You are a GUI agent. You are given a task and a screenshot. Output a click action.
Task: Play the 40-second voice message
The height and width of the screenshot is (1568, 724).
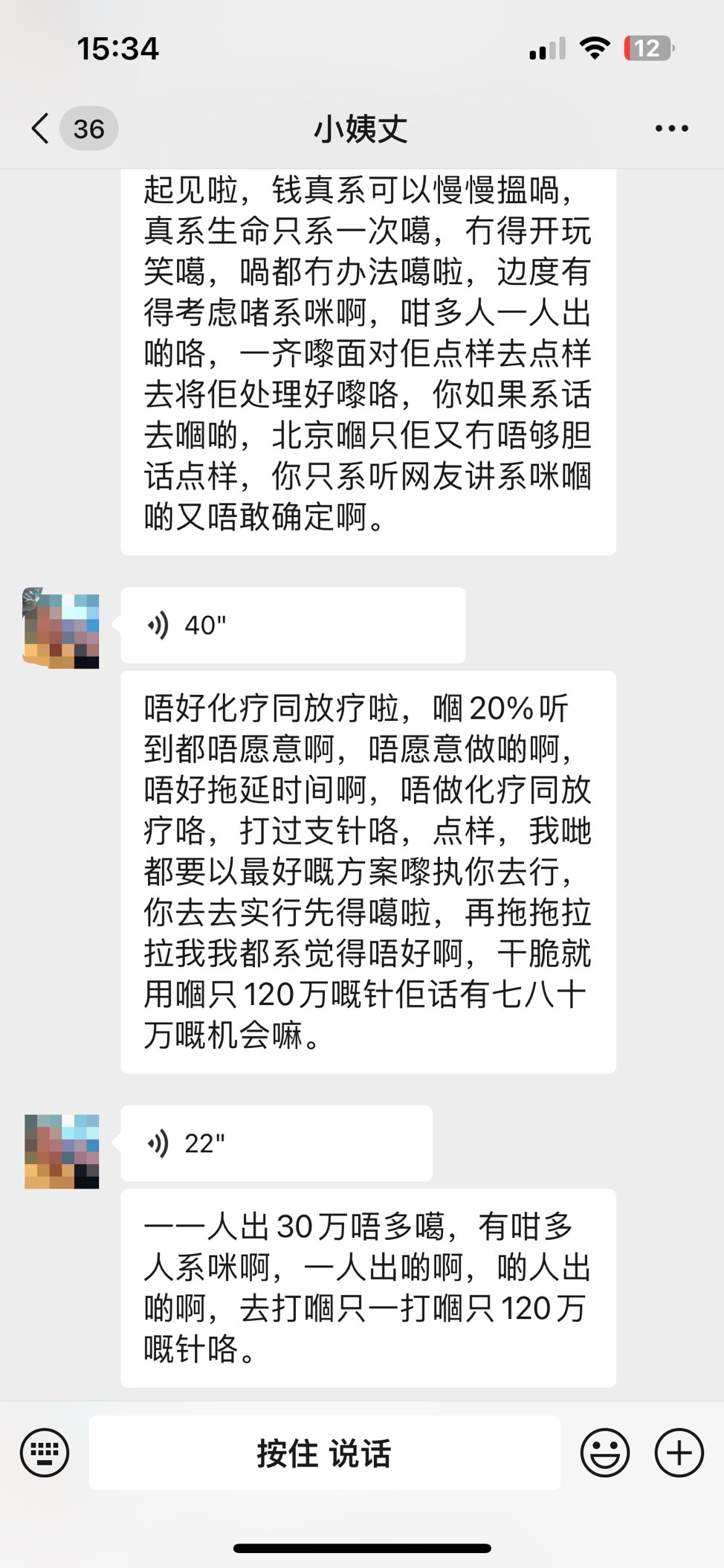coord(293,625)
